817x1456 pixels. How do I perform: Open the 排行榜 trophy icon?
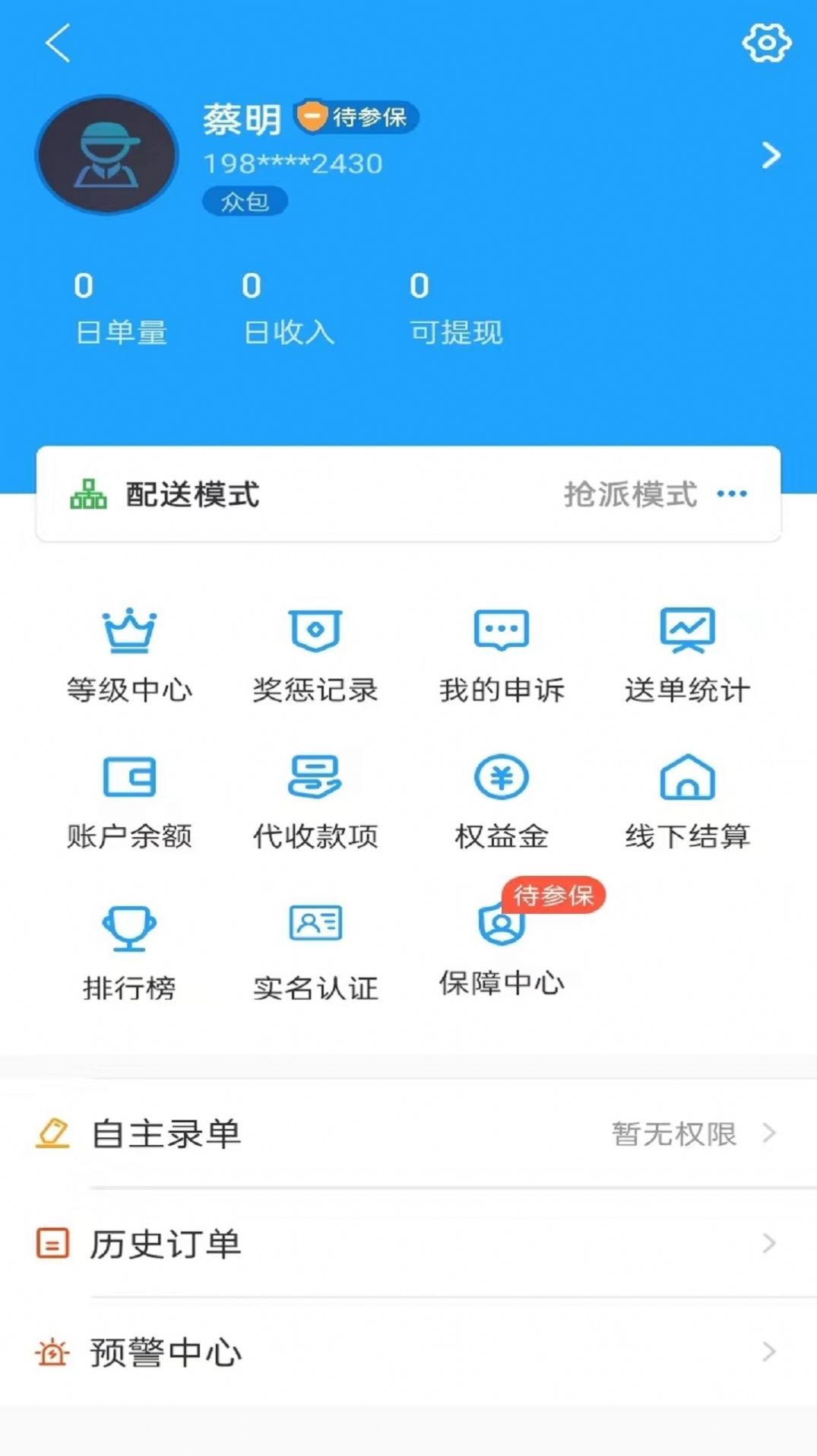point(129,928)
